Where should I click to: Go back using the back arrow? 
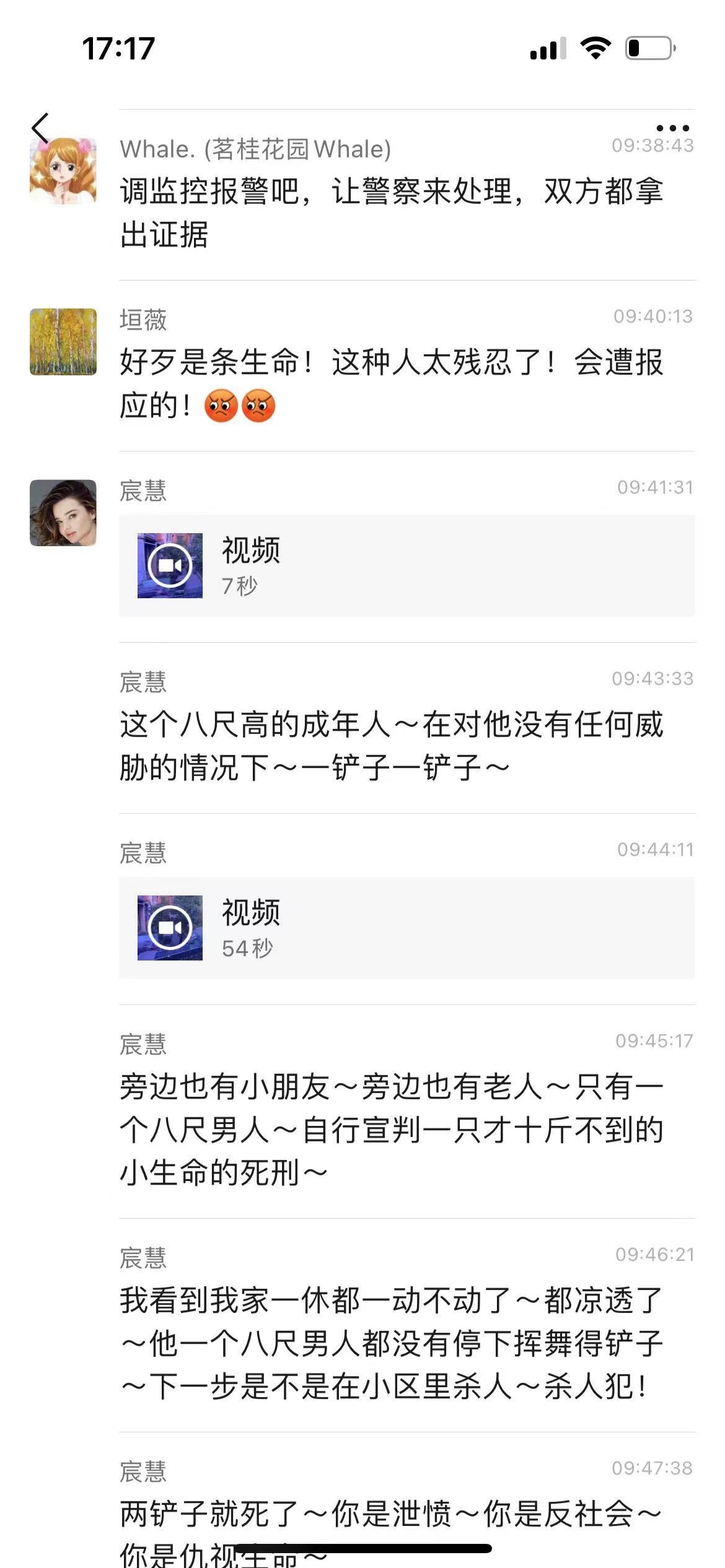41,128
